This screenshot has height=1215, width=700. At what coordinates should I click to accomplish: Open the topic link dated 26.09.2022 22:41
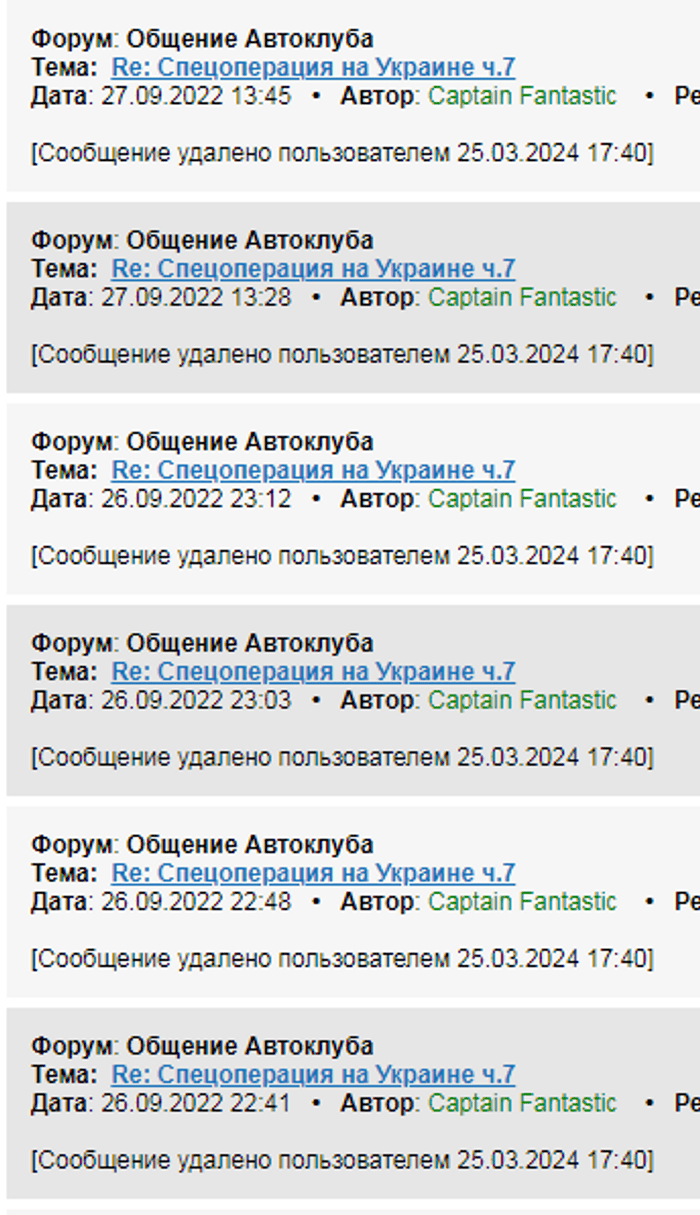[313, 1075]
